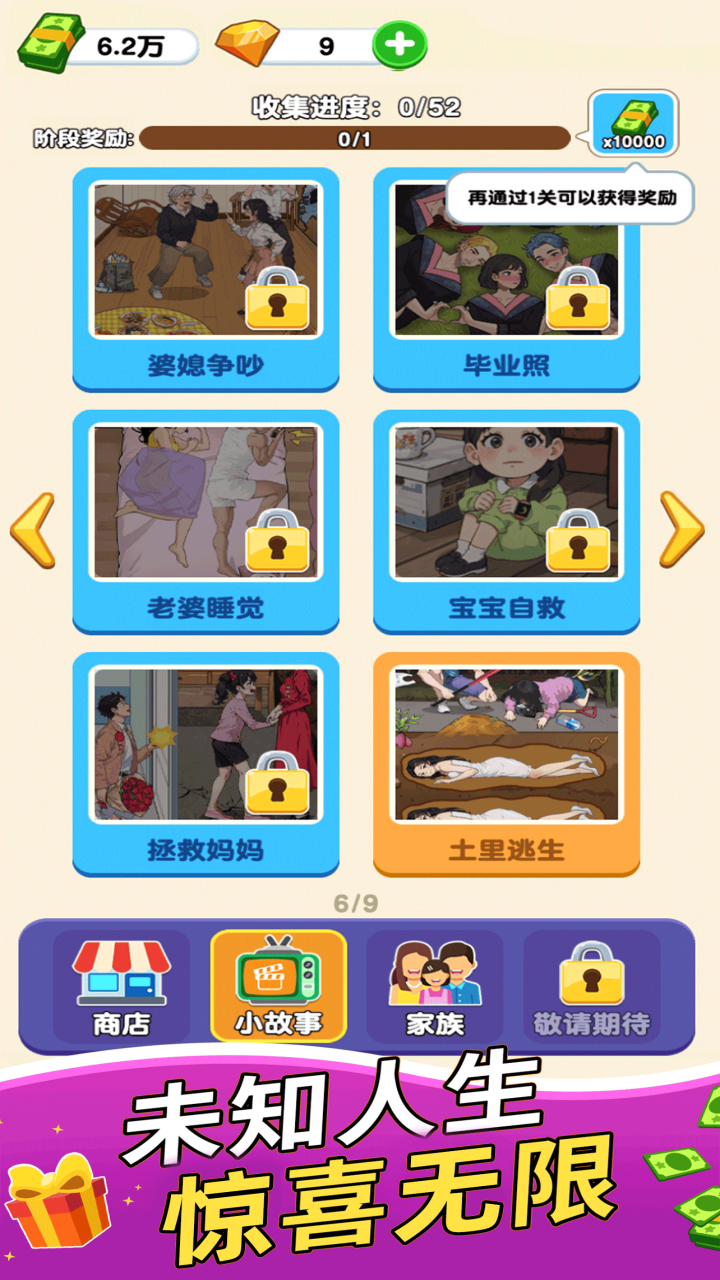The width and height of the screenshot is (720, 1280).
Task: Switch to the 小故事 tab
Action: click(x=278, y=986)
